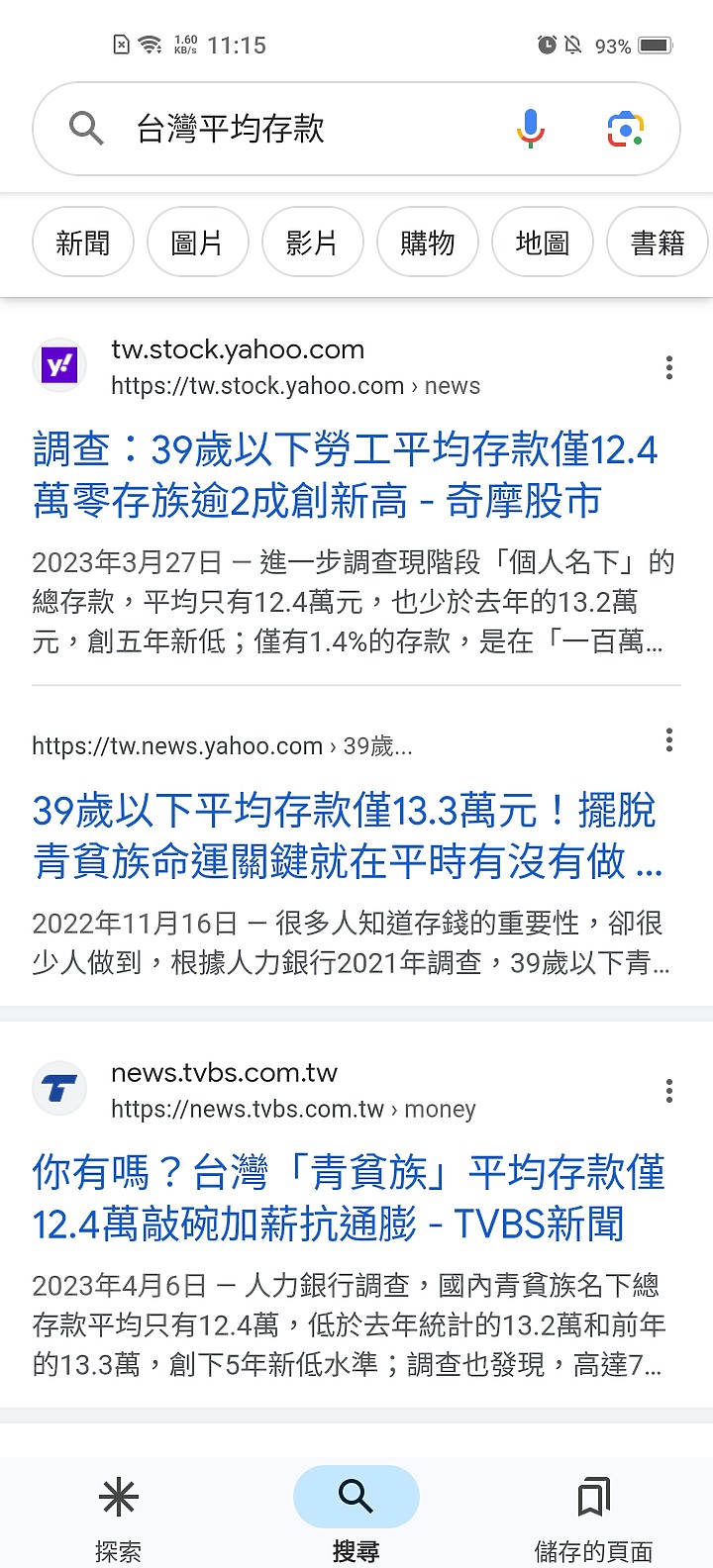Open more options for news.tvbs.com.tw result

click(x=669, y=1091)
